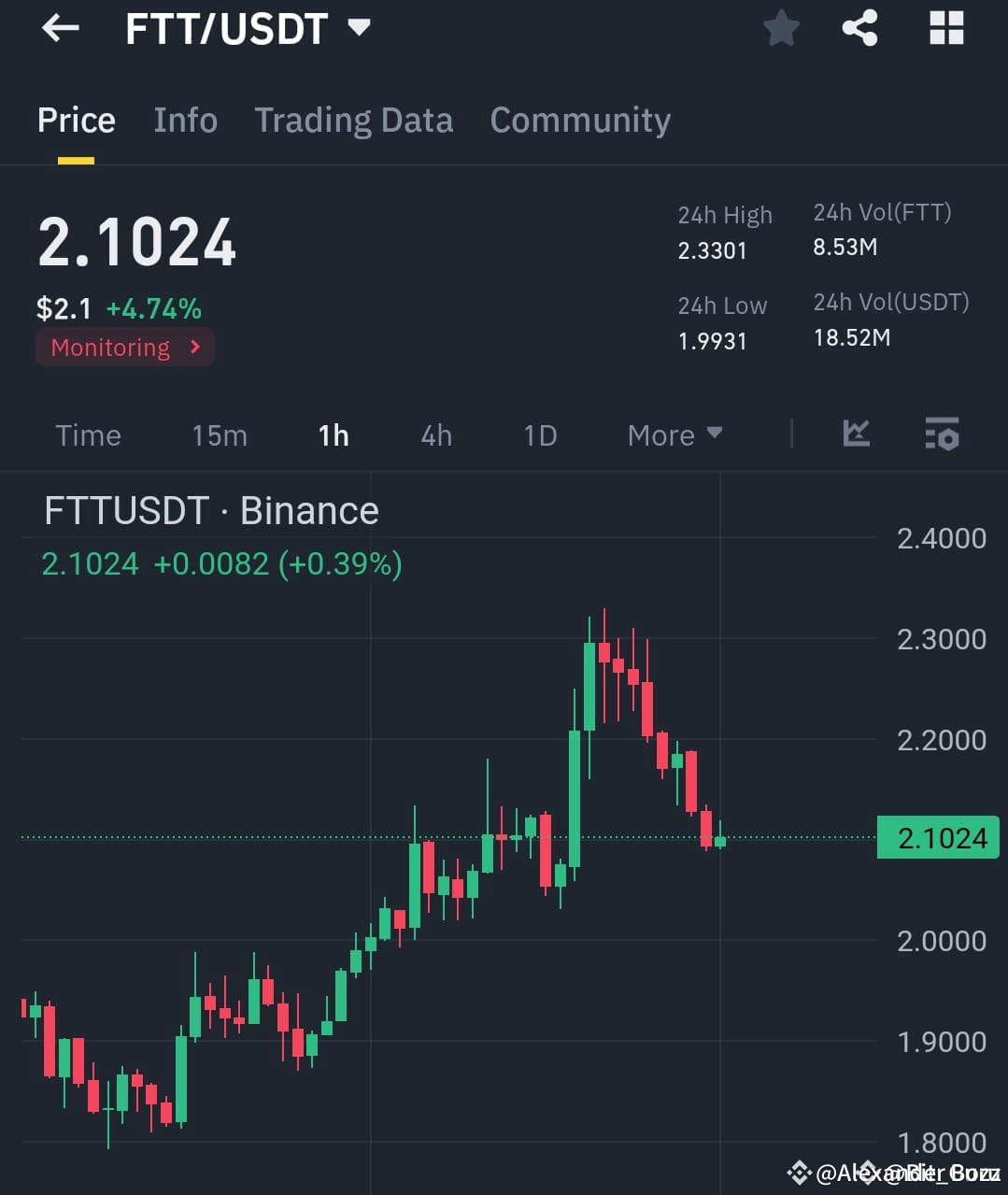Open additional intervals via More chevron arrow
Screen dimensions: 1008x1195
coord(714,434)
